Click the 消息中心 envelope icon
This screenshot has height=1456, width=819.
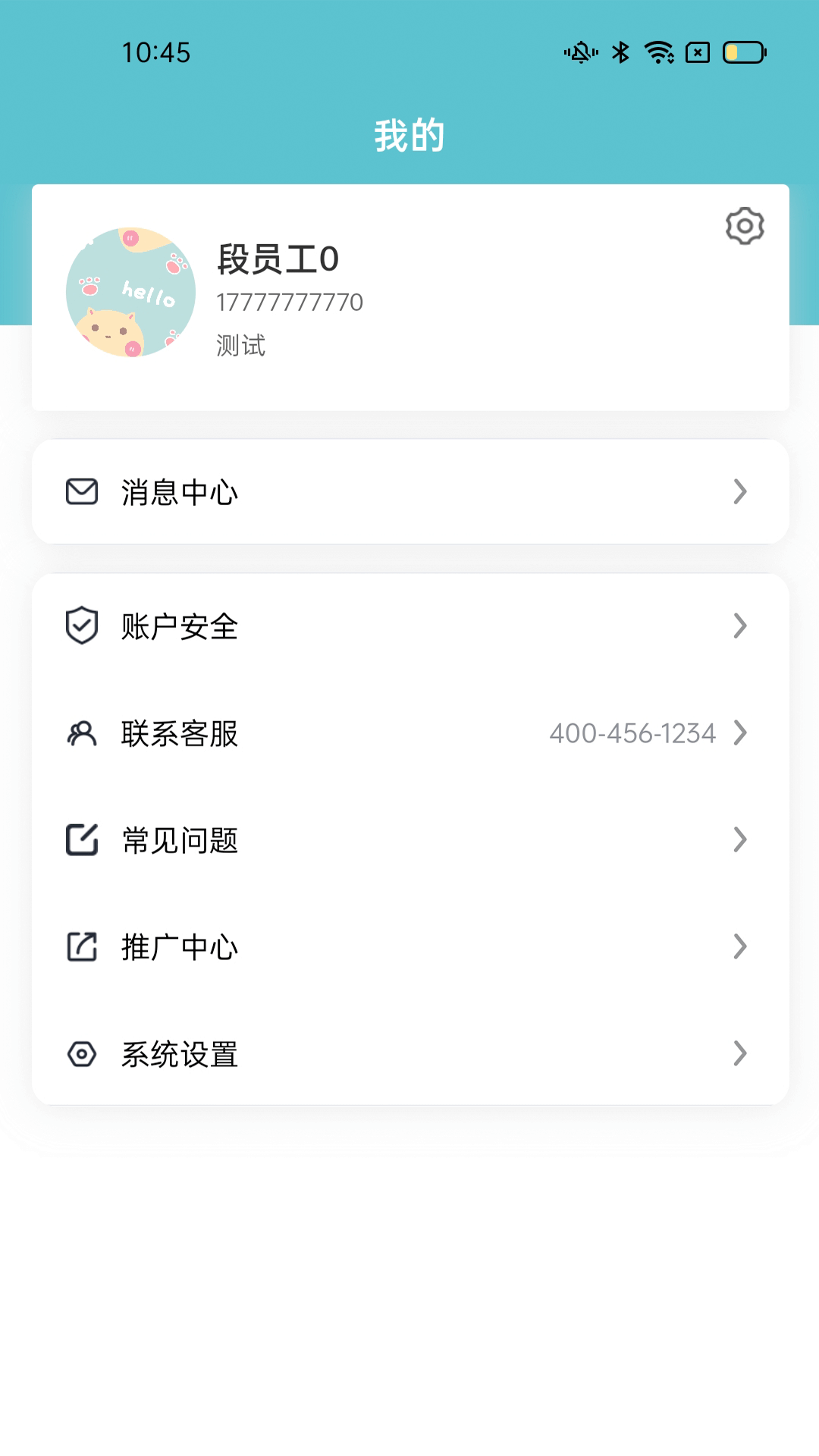(81, 491)
